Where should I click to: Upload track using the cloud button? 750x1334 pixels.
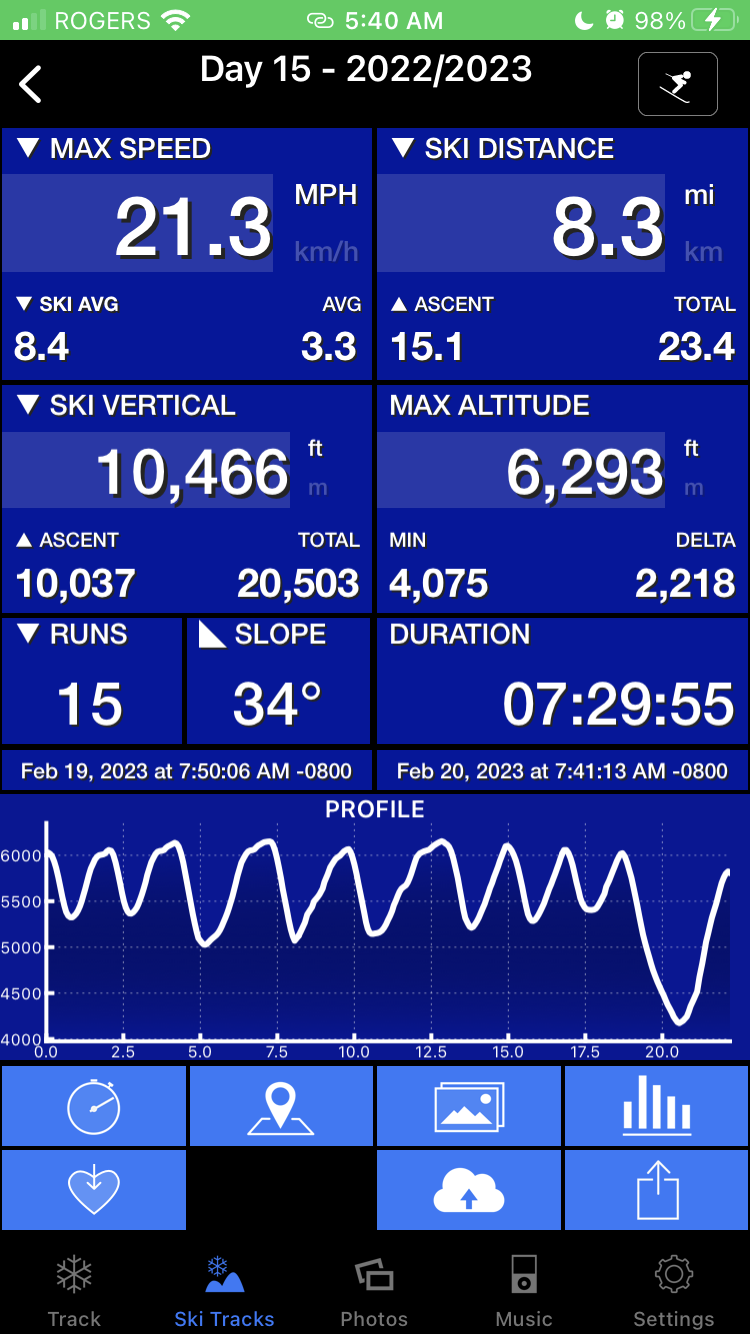469,1190
